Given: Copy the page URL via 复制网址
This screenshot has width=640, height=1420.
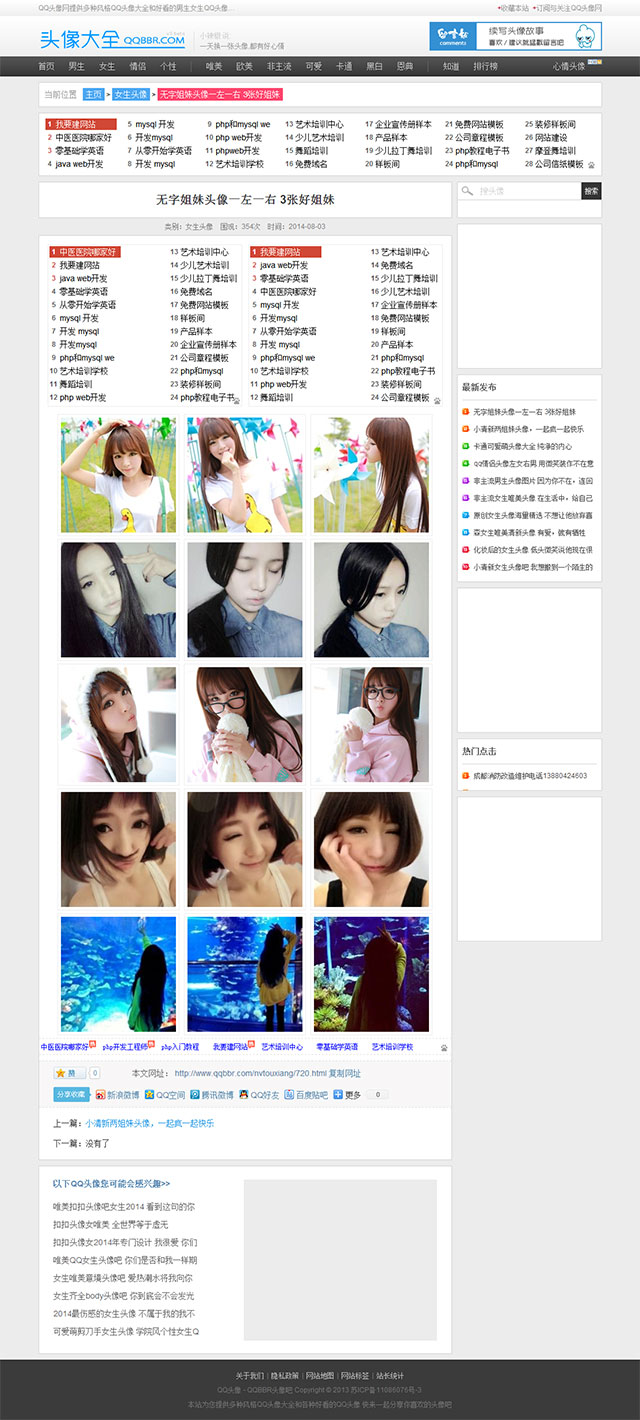Looking at the screenshot, I should 345,1073.
